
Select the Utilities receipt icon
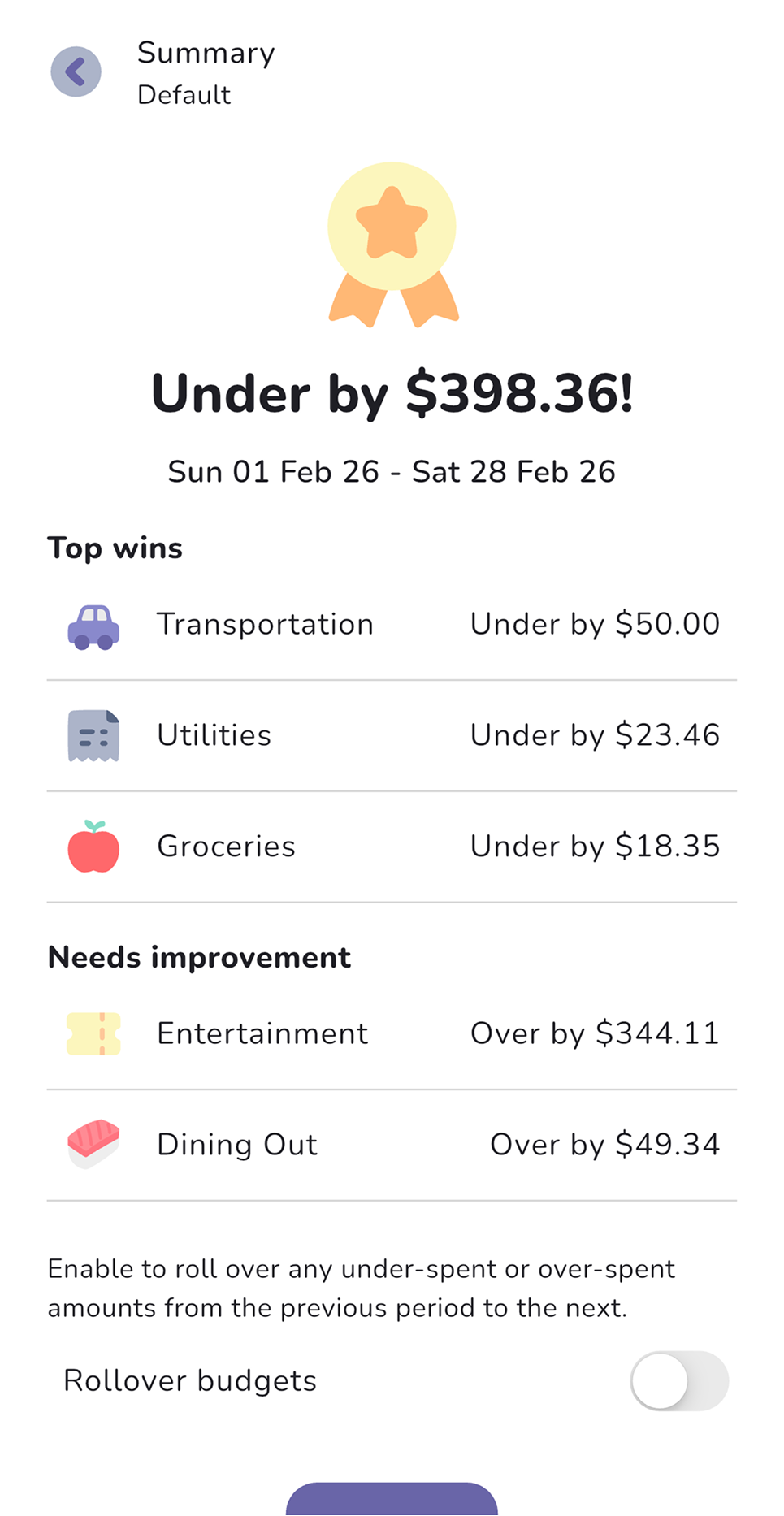(93, 734)
